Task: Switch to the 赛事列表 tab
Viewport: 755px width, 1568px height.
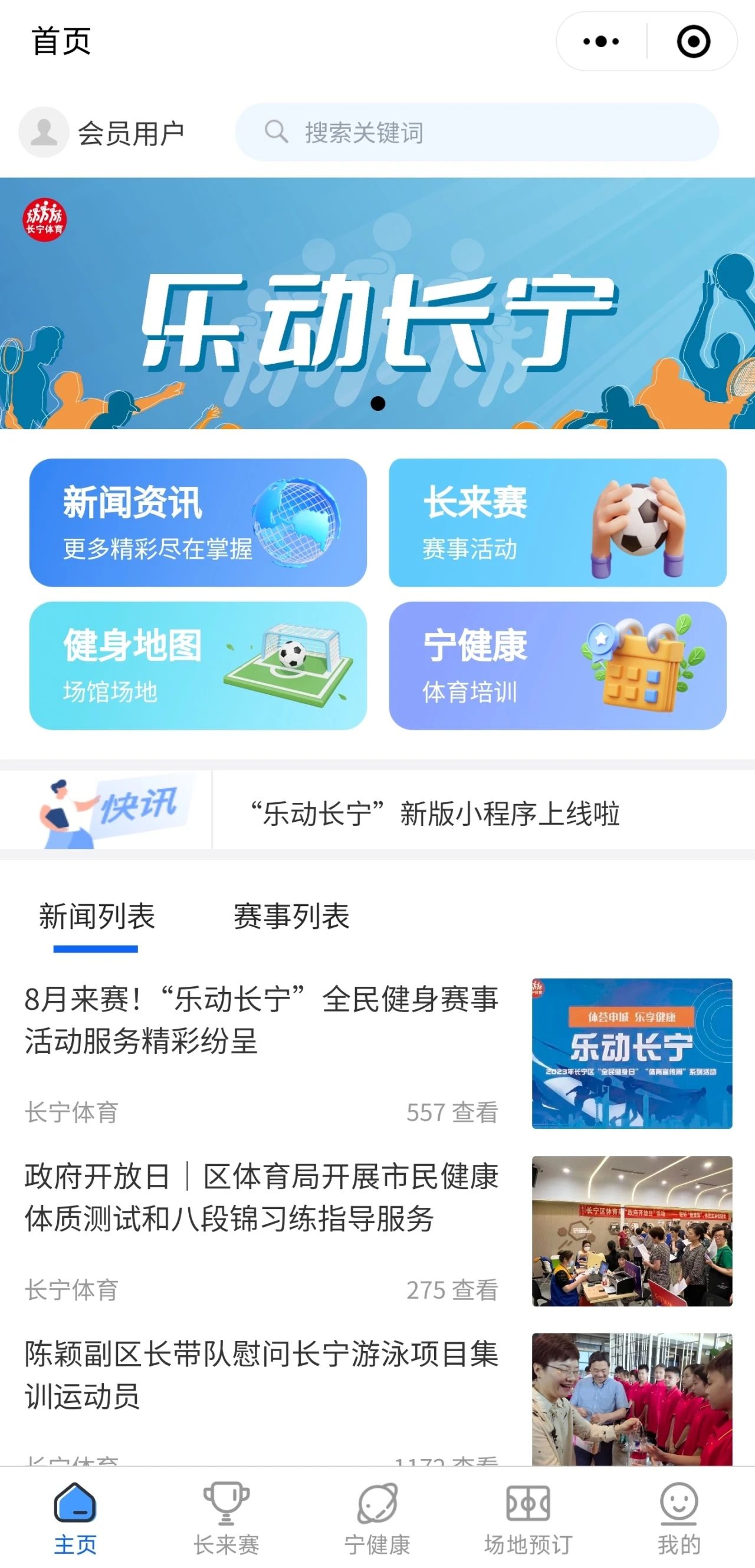Action: pyautogui.click(x=291, y=917)
